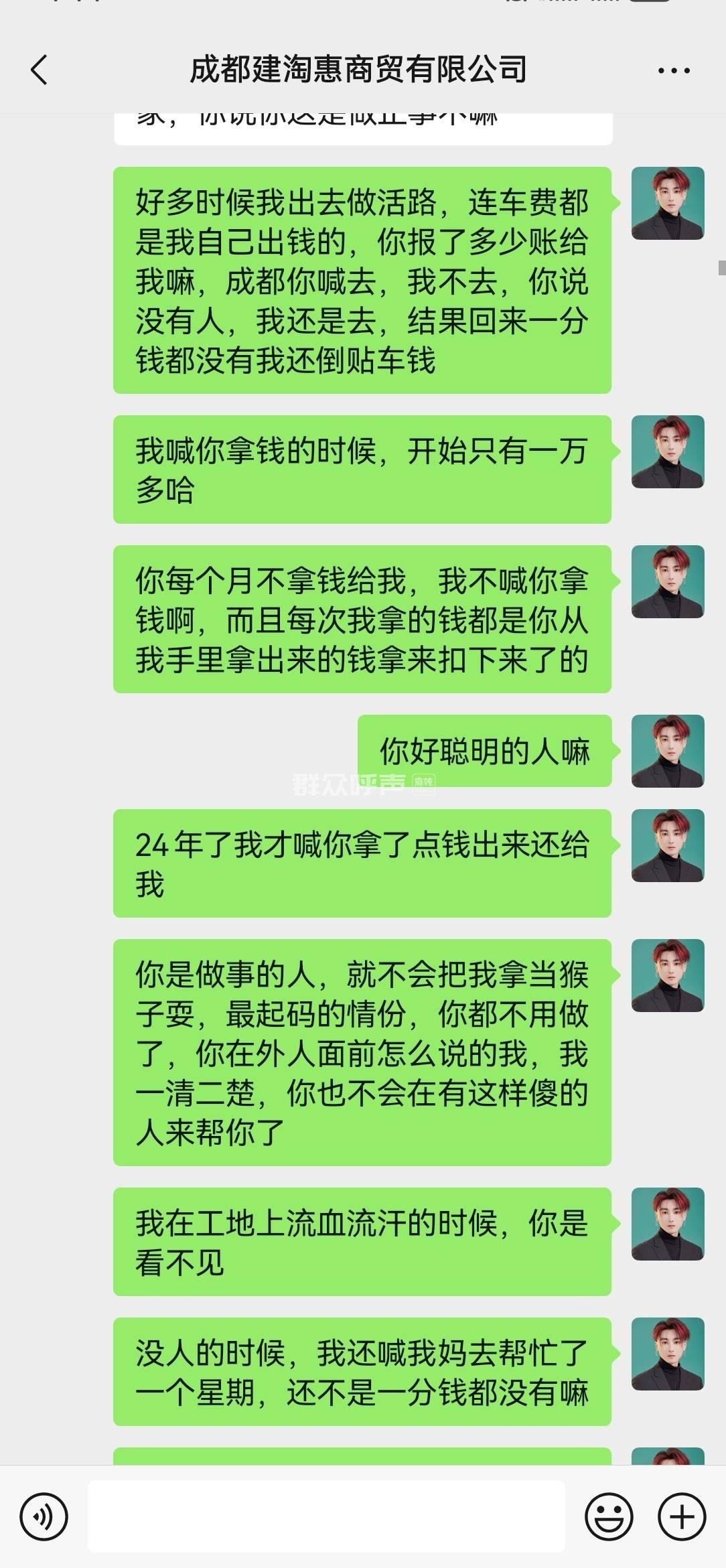Screen dimensions: 726x1568
Task: Go back from the chat
Action: tap(39, 70)
